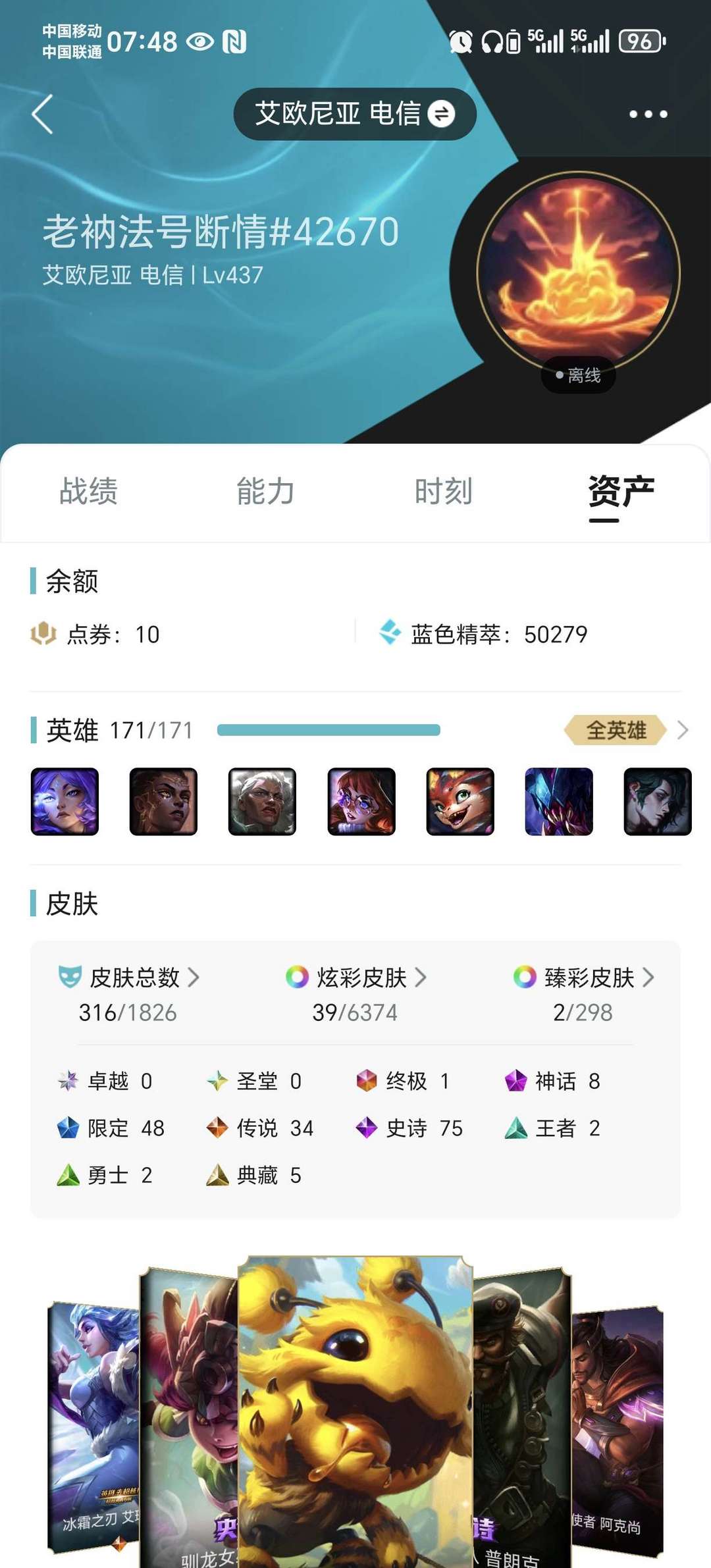Open 炫彩皮肤 chroma list
The width and height of the screenshot is (711, 1568).
(x=356, y=978)
